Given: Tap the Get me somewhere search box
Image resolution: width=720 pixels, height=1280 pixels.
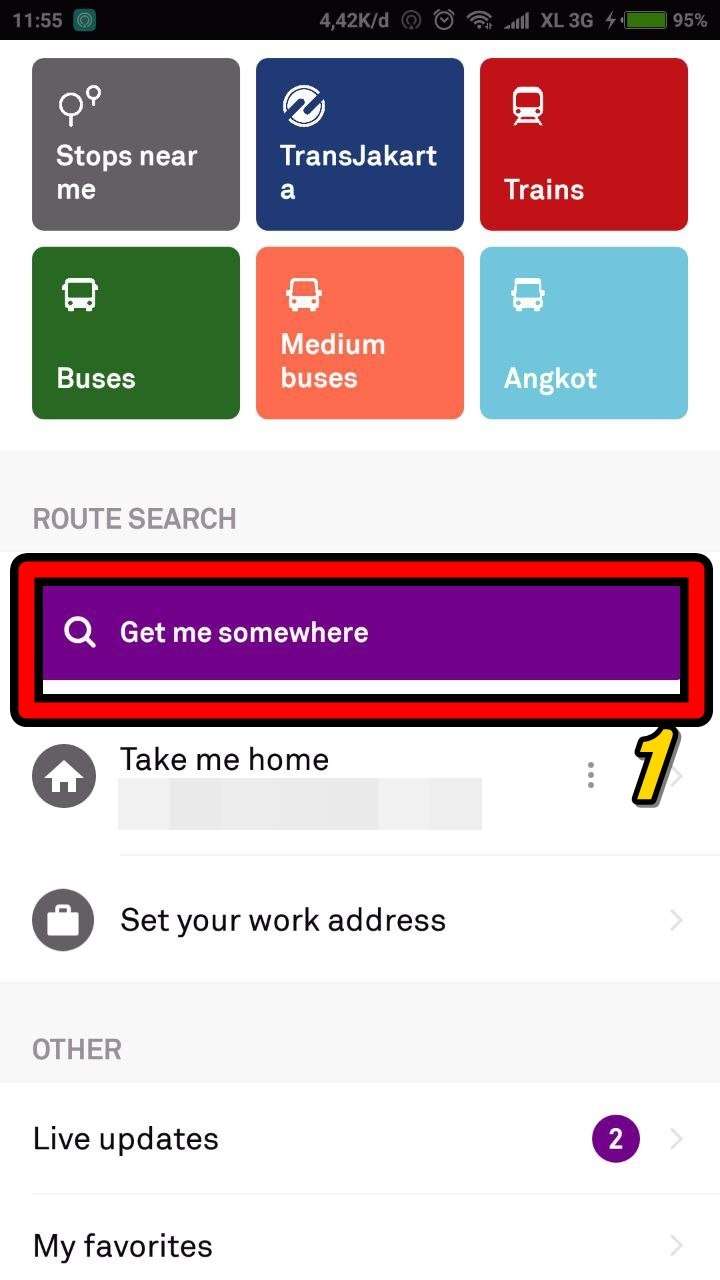Looking at the screenshot, I should pos(360,632).
